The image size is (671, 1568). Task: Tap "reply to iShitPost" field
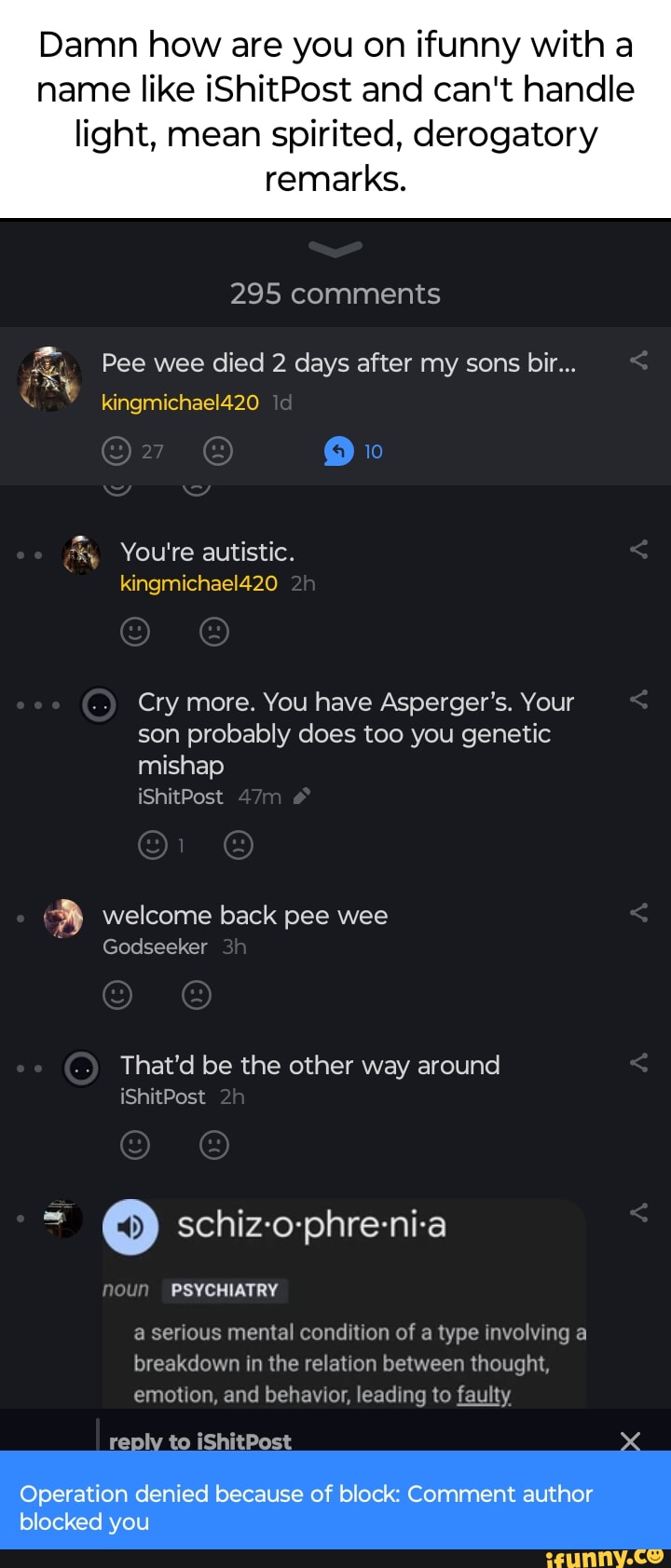[x=200, y=1441]
